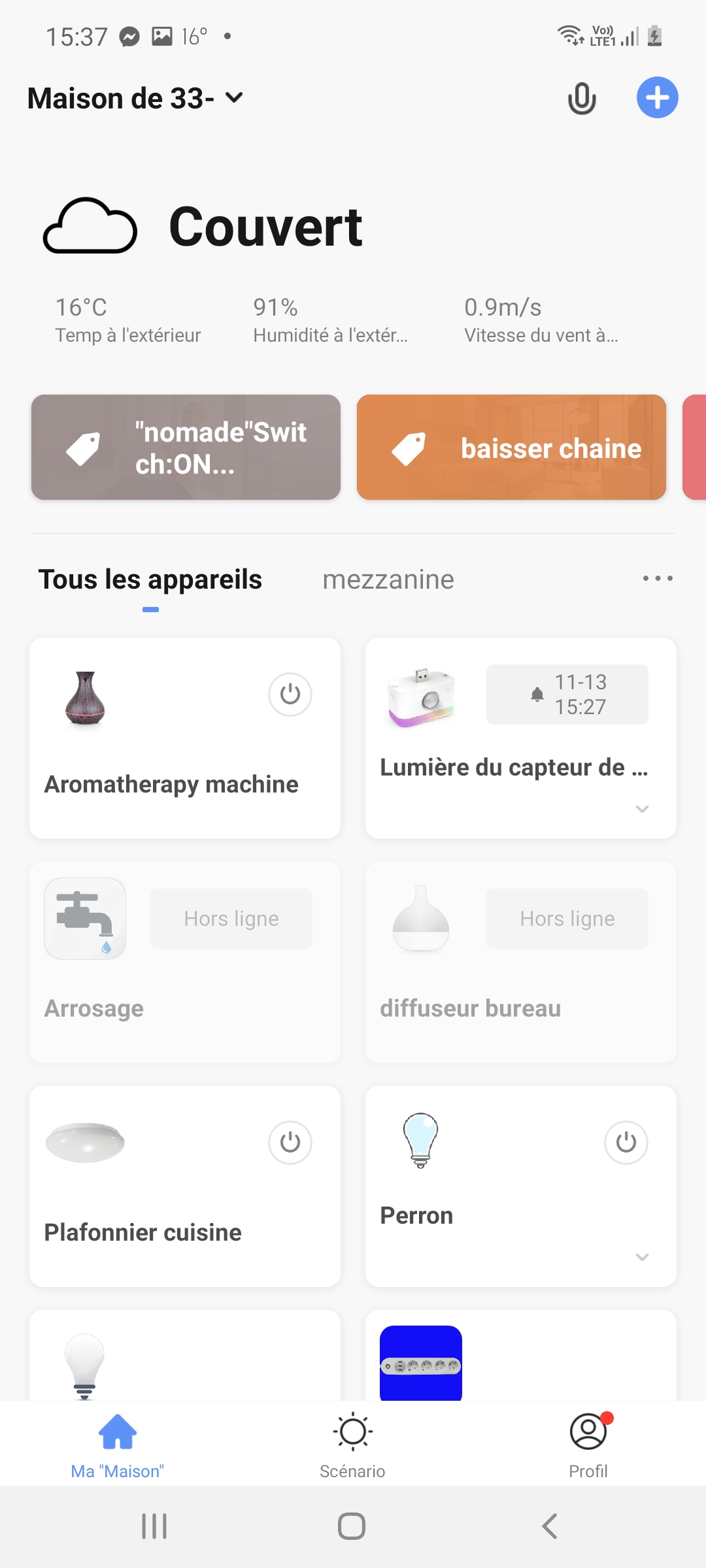Open the diffuseur bureau device card
Viewport: 706px width, 1568px height.
(x=520, y=962)
